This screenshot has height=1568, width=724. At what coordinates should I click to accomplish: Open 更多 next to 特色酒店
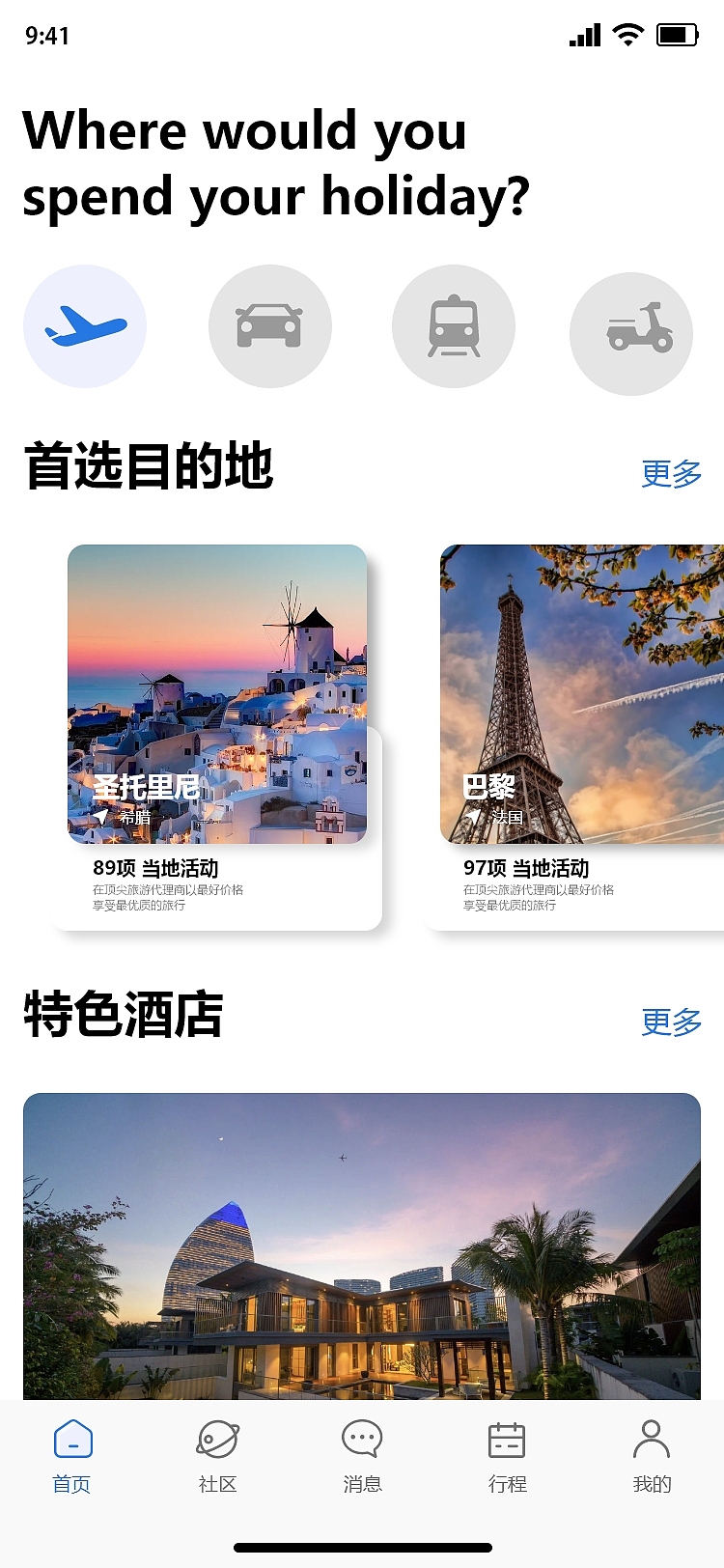pyautogui.click(x=671, y=1022)
